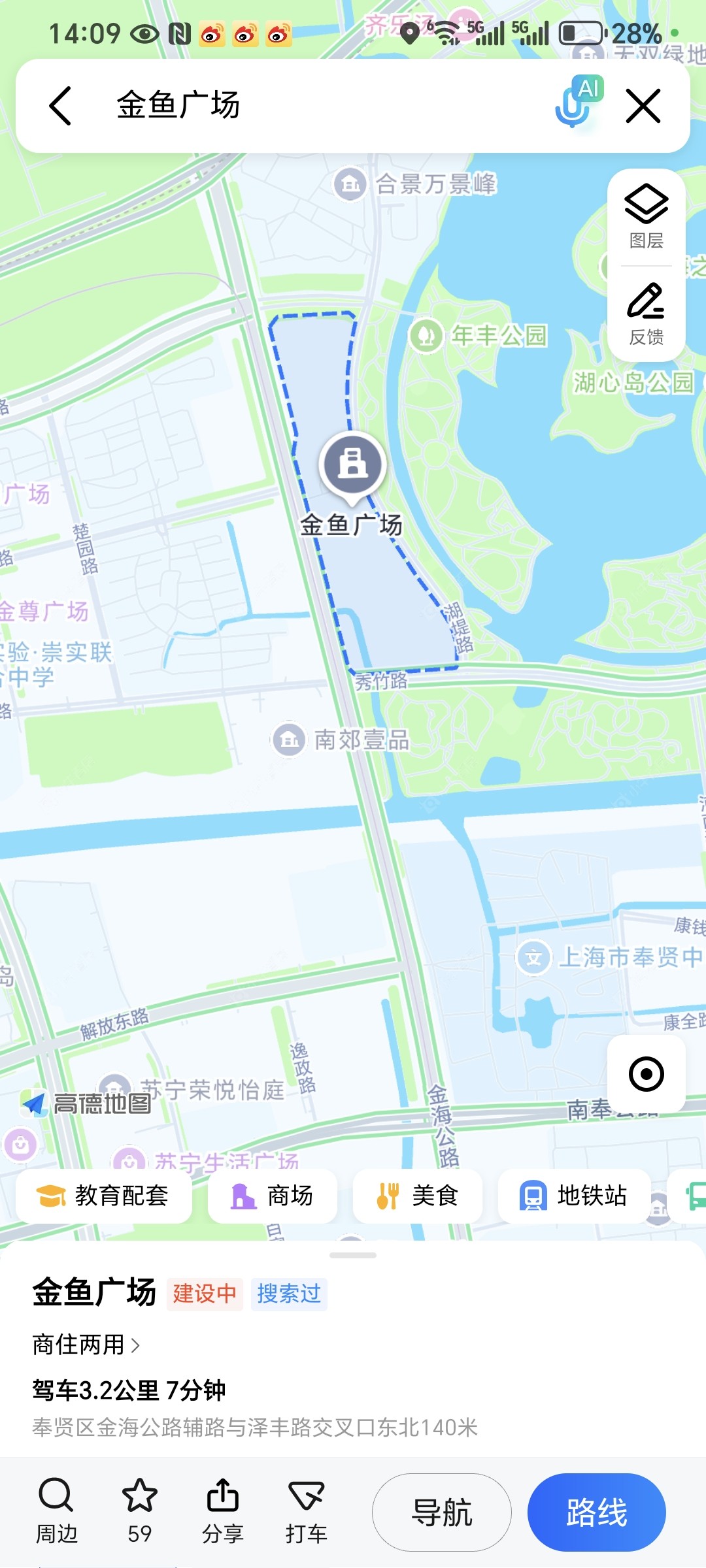Screen dimensions: 706x1568
Task: Tap the 搜索过 searched tag
Action: [290, 1295]
